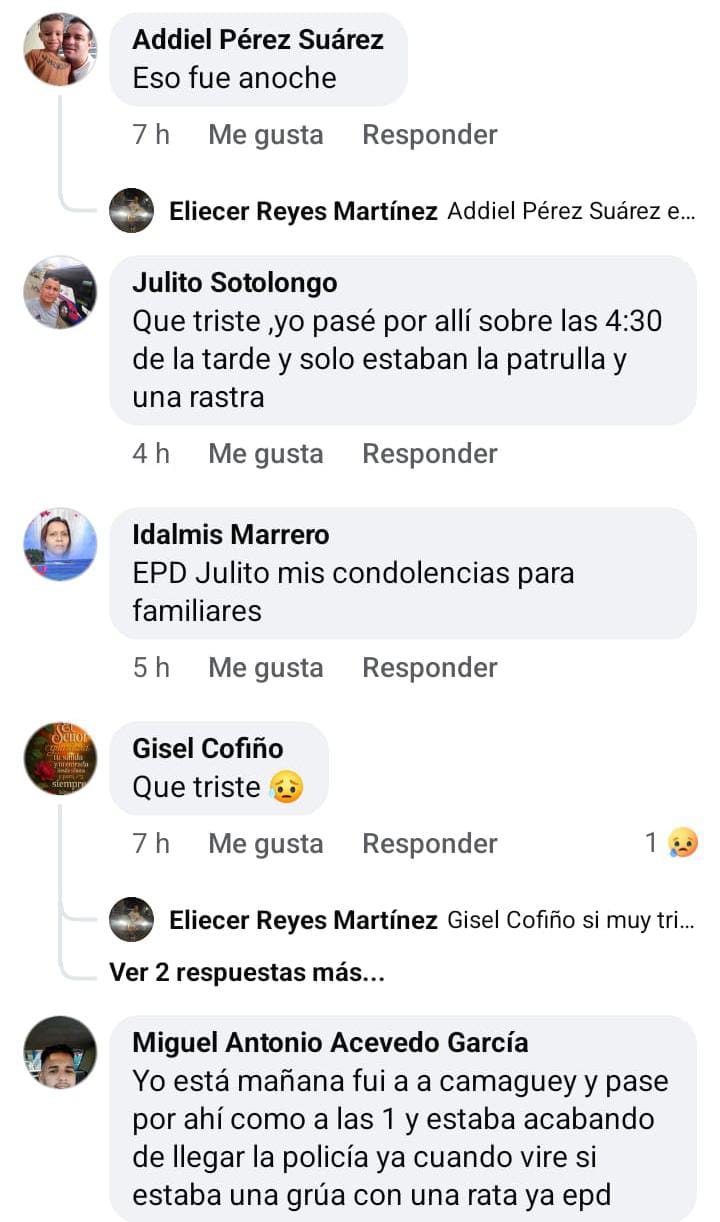The width and height of the screenshot is (720, 1222).
Task: Reply to Addiel Pérez Suárez's comment
Action: pos(429,135)
